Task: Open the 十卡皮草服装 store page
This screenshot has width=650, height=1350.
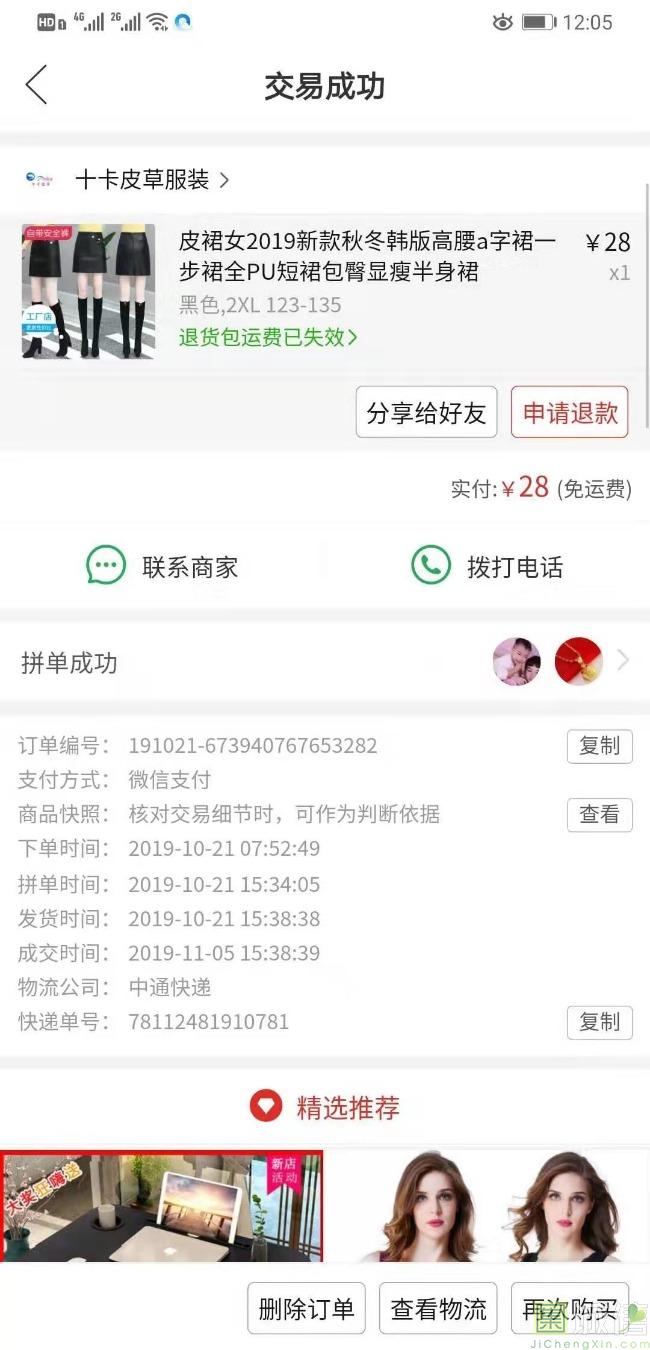Action: (150, 180)
